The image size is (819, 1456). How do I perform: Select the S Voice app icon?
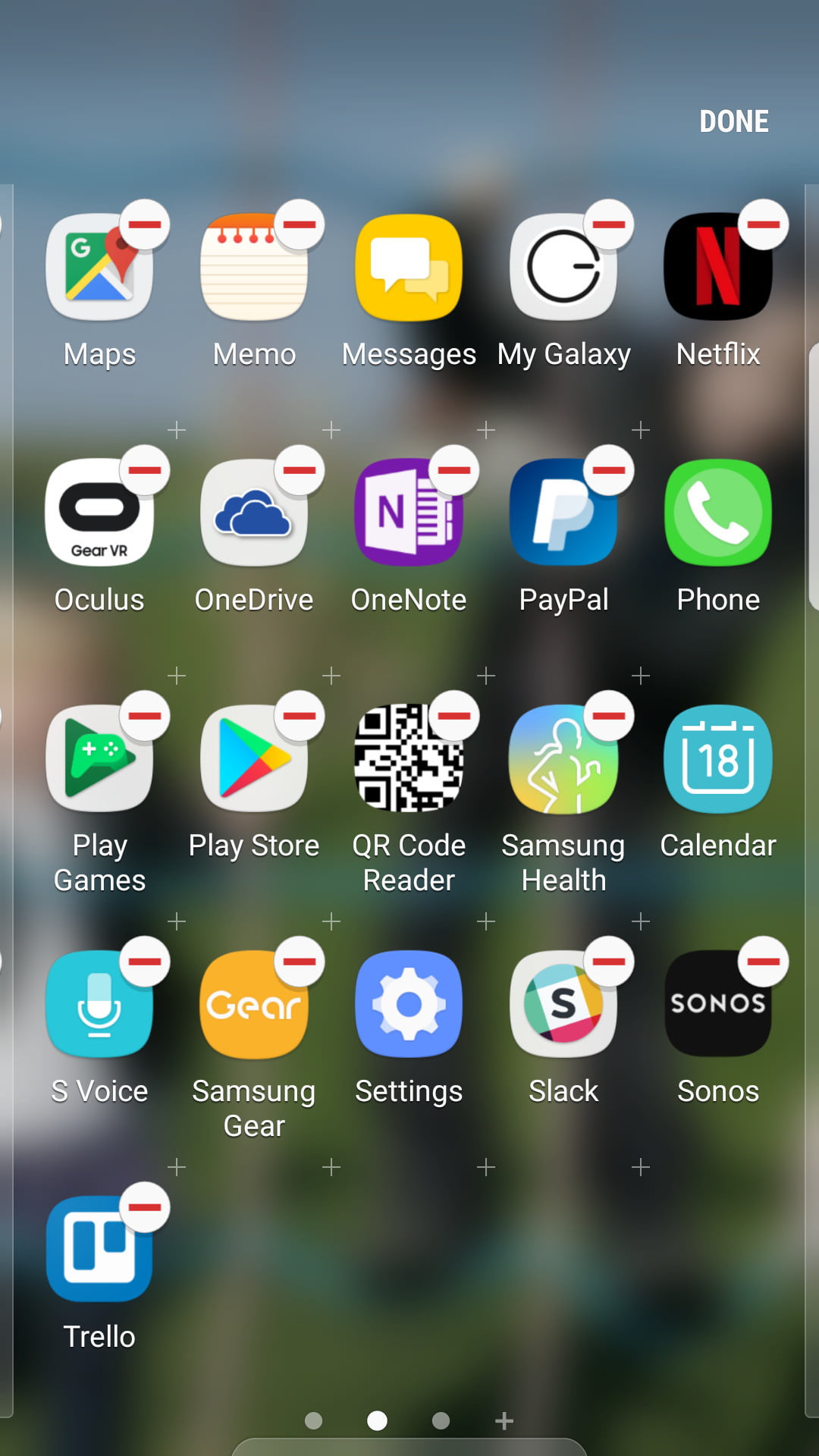click(99, 1004)
